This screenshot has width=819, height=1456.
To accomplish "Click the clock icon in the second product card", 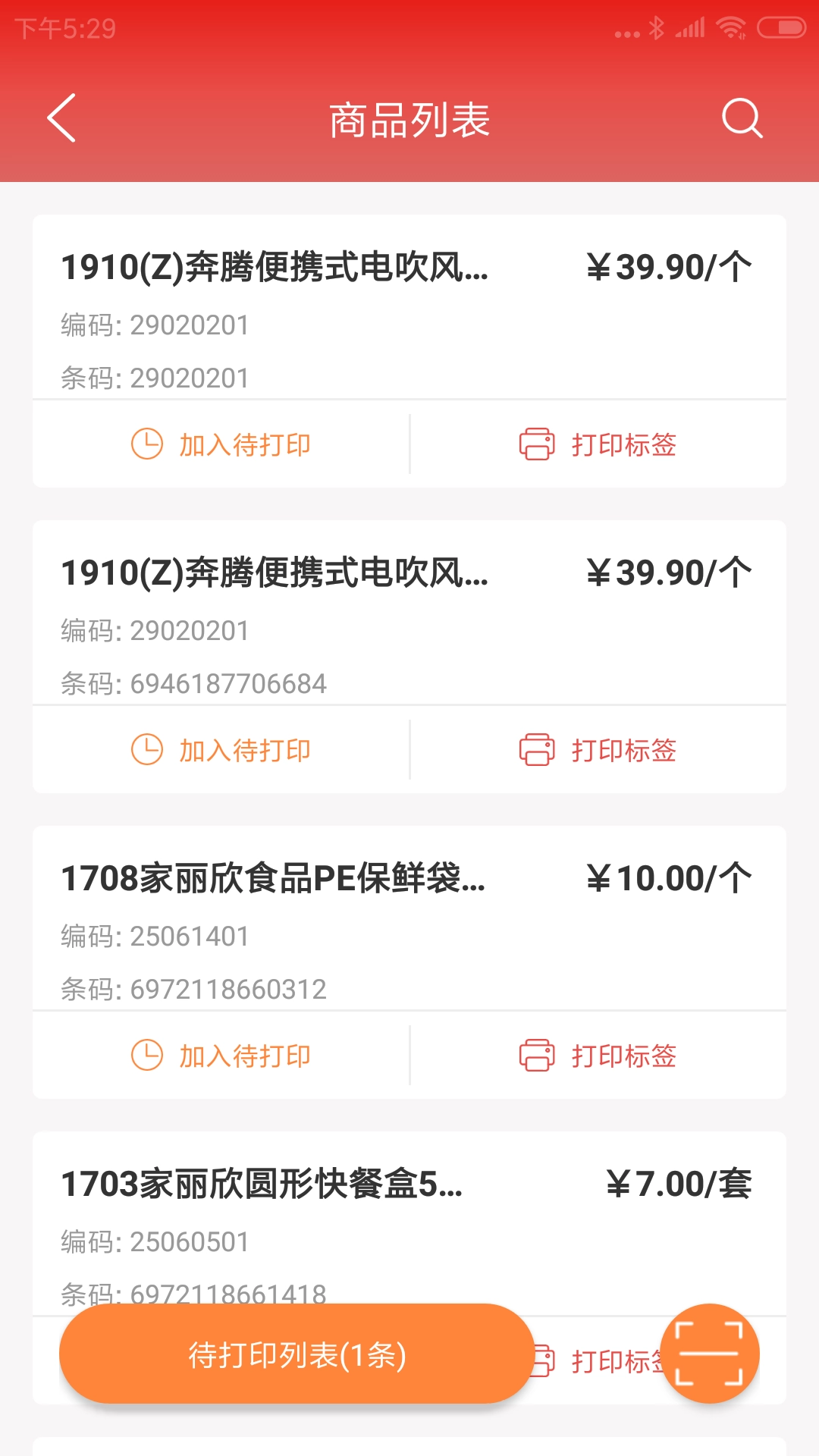I will coord(148,750).
